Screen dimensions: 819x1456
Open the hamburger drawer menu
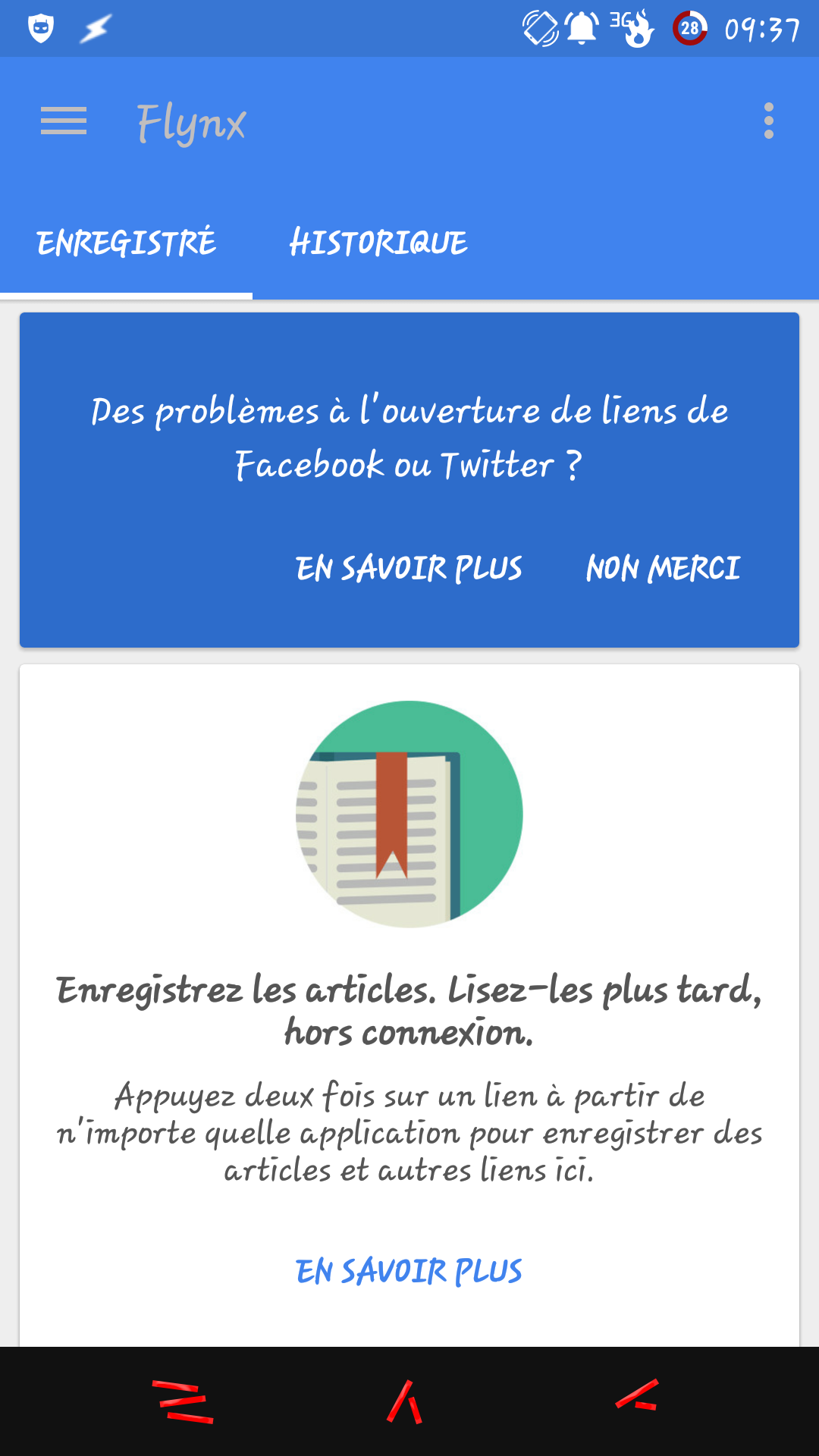pyautogui.click(x=64, y=121)
